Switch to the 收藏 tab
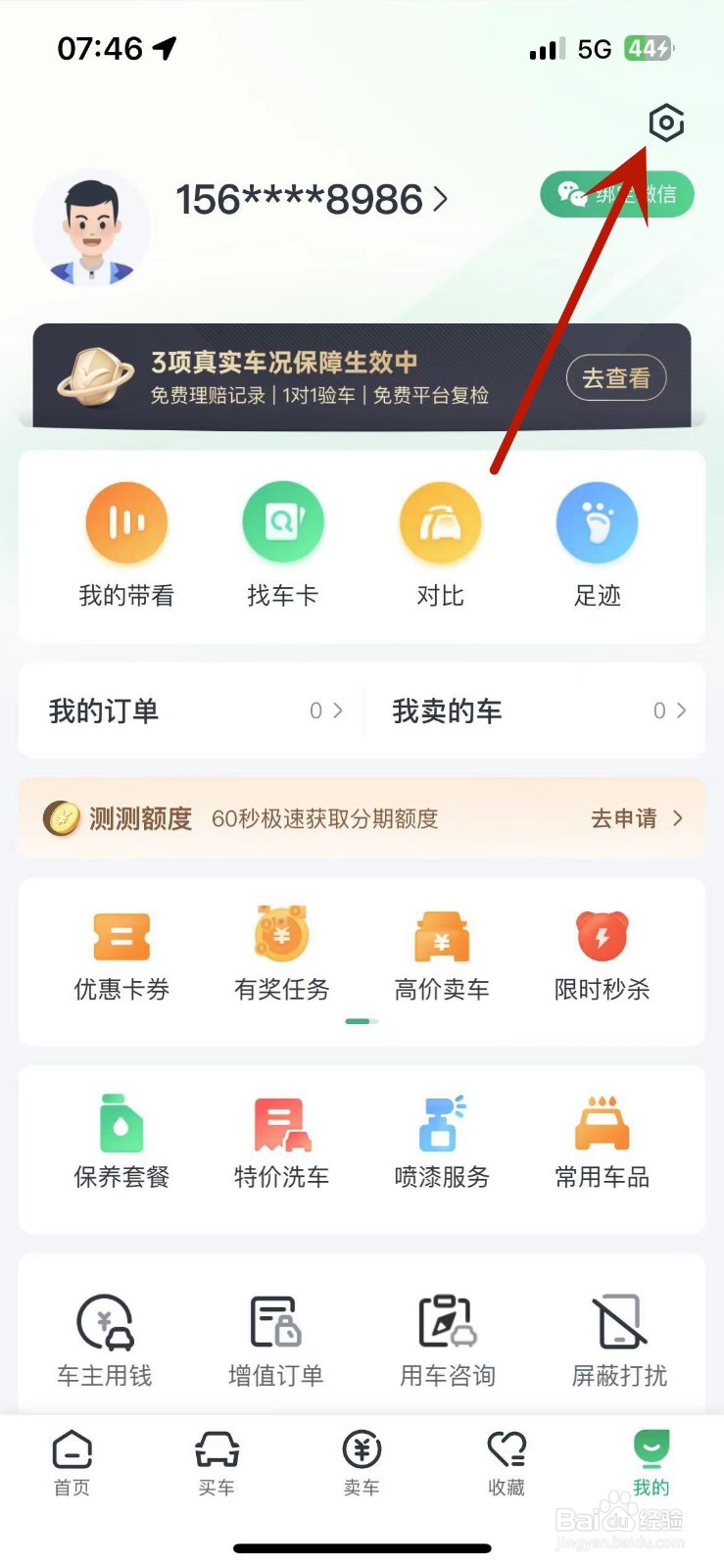 (x=507, y=1462)
